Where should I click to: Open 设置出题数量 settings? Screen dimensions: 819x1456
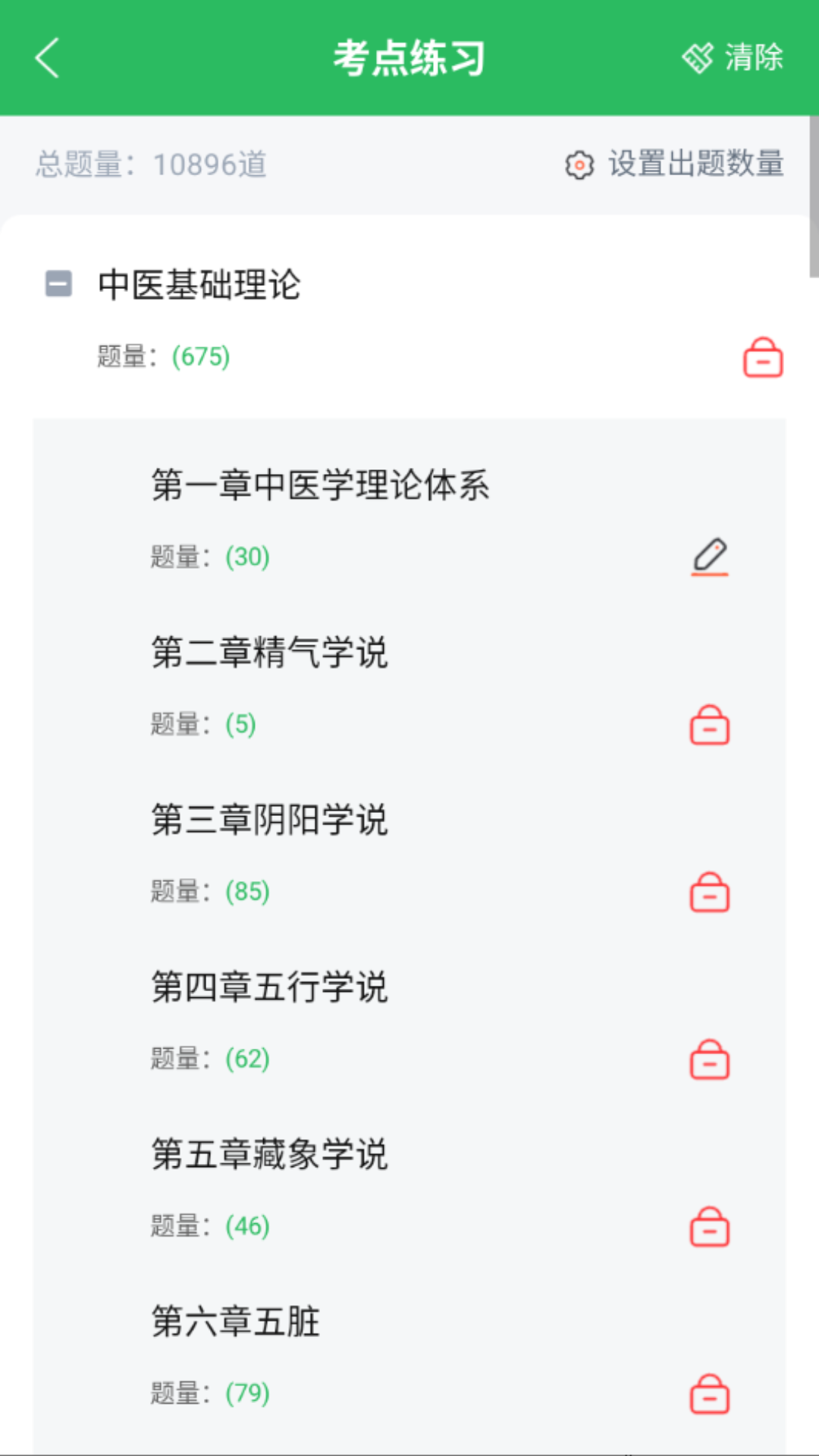coord(695,164)
